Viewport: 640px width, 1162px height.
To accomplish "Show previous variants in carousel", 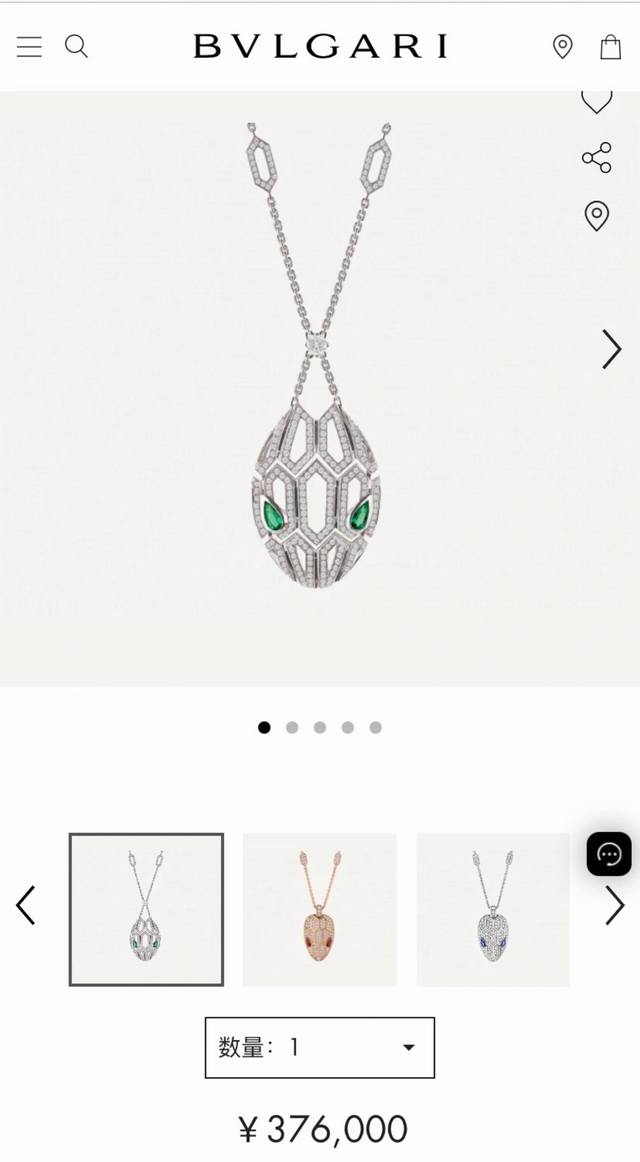I will [26, 905].
